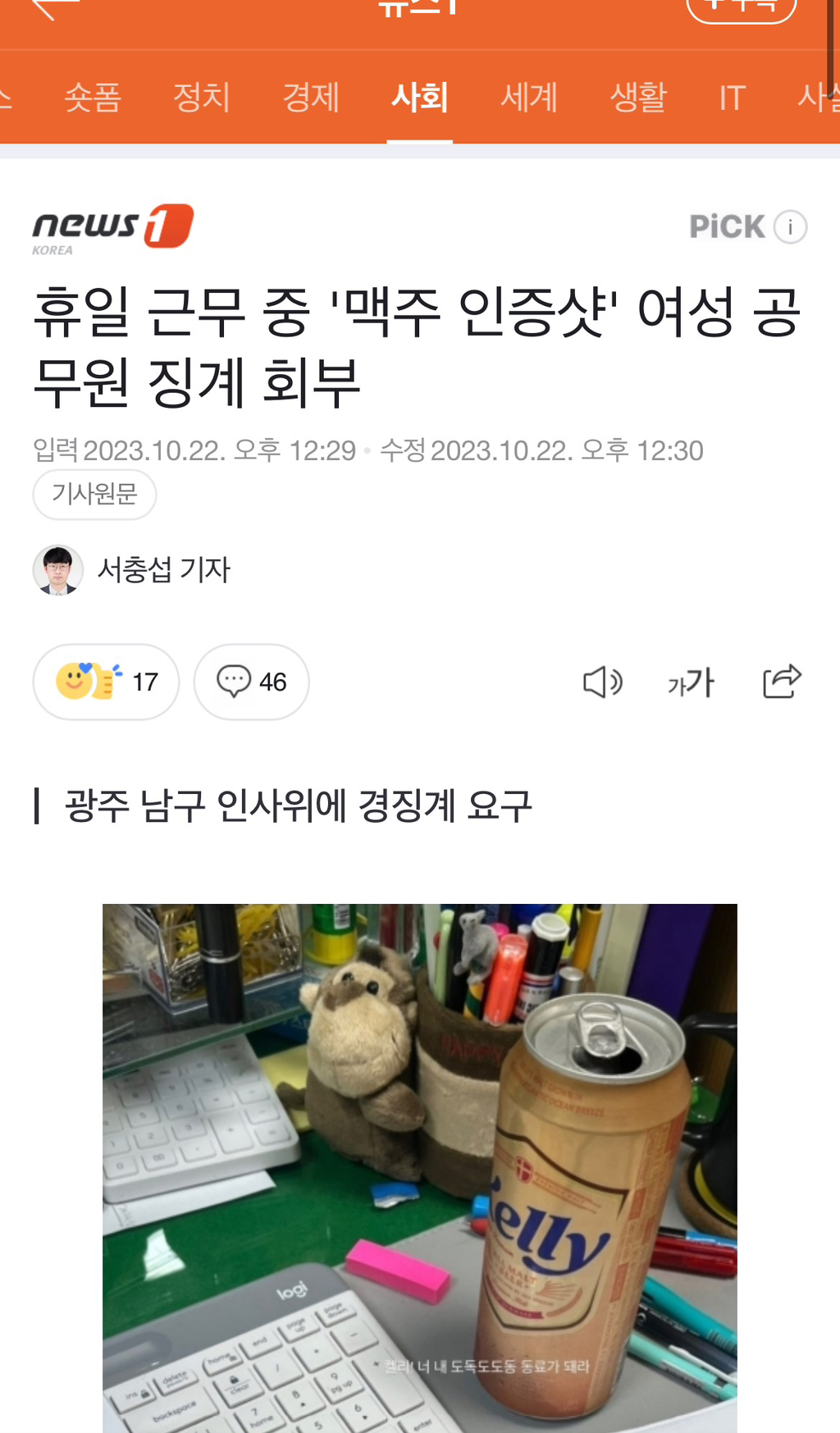Subscribe with the top-right button
This screenshot has width=840, height=1433.
tap(742, 8)
